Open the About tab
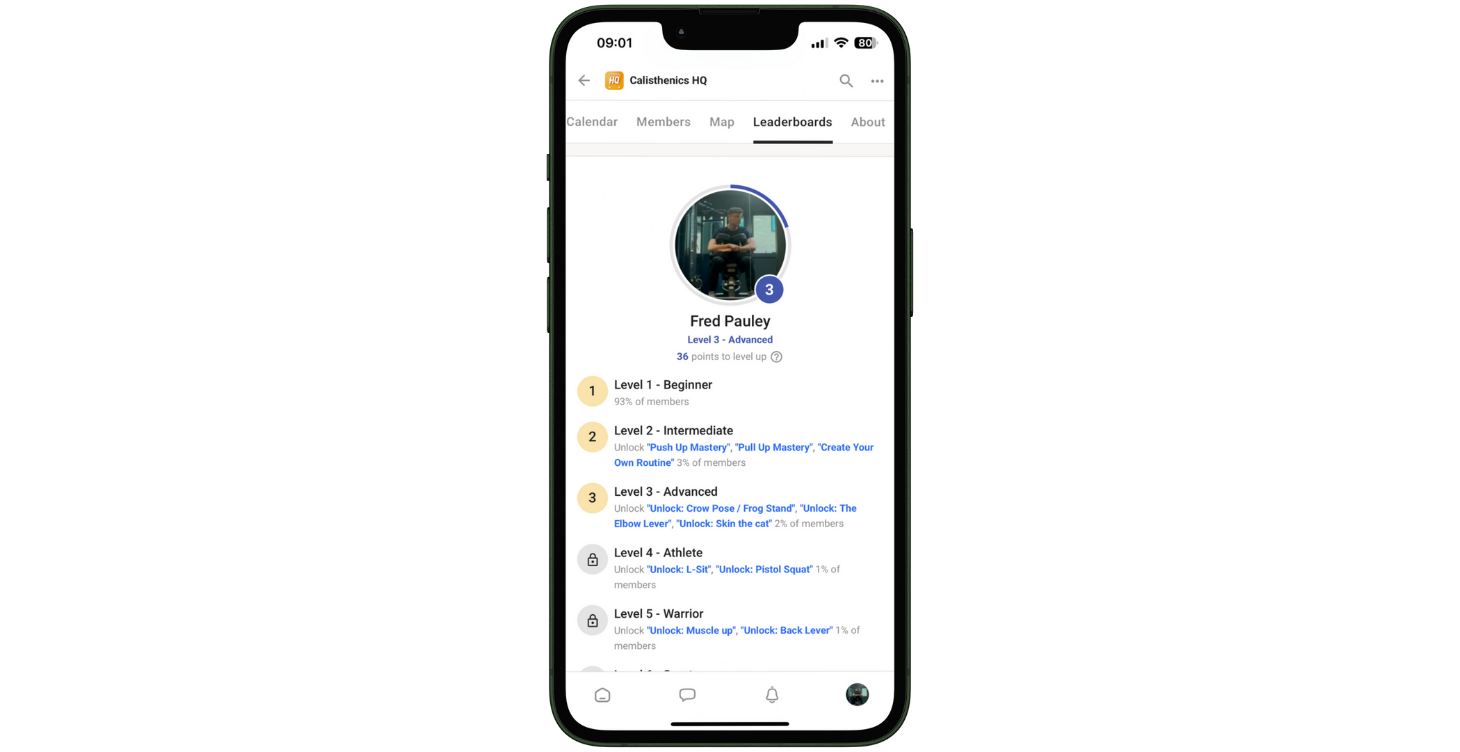Image resolution: width=1460 pixels, height=752 pixels. (867, 122)
